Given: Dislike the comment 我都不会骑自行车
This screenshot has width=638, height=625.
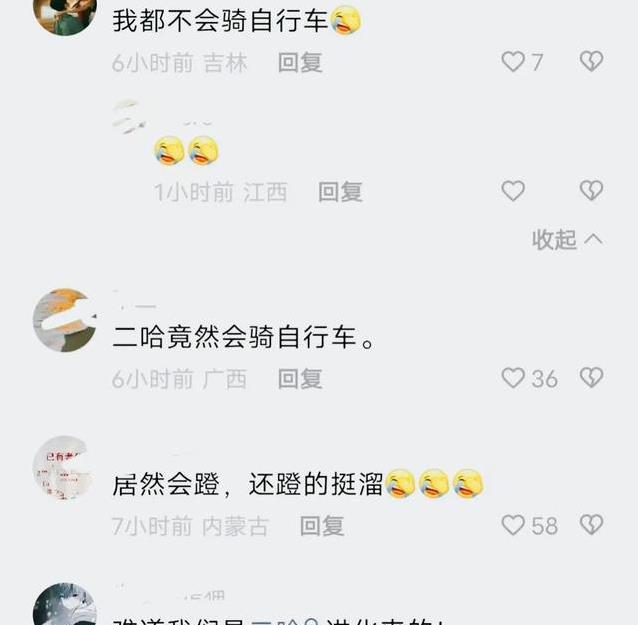Looking at the screenshot, I should (591, 62).
